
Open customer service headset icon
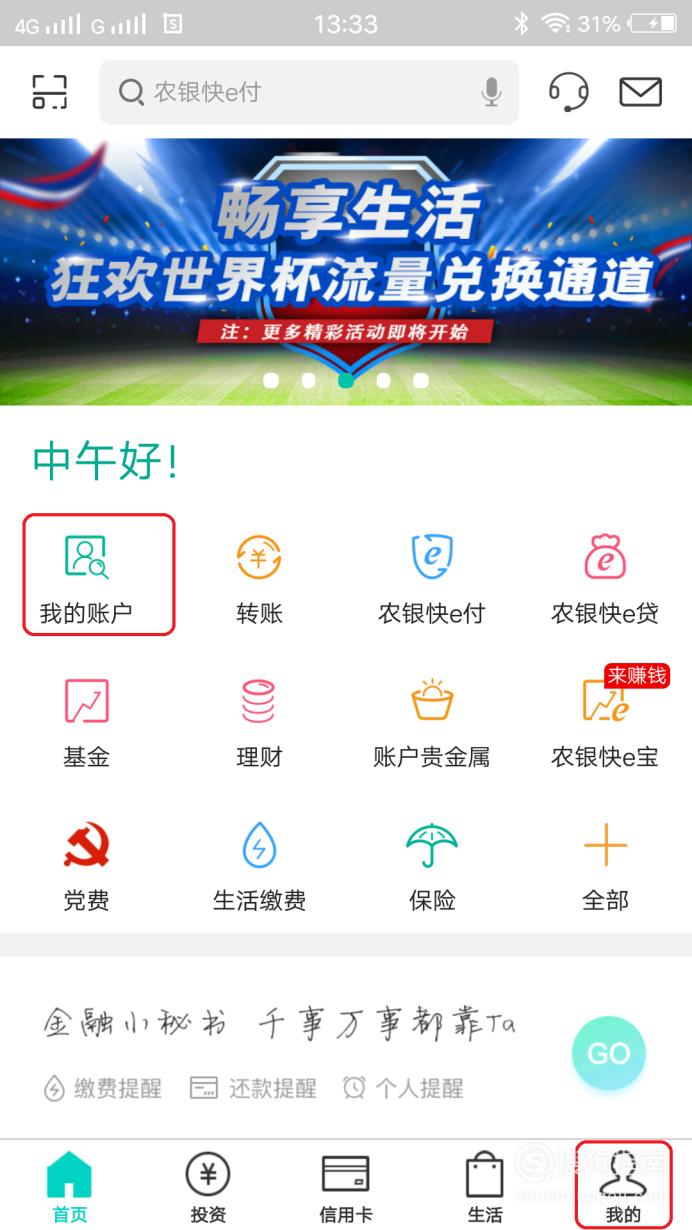pos(568,92)
